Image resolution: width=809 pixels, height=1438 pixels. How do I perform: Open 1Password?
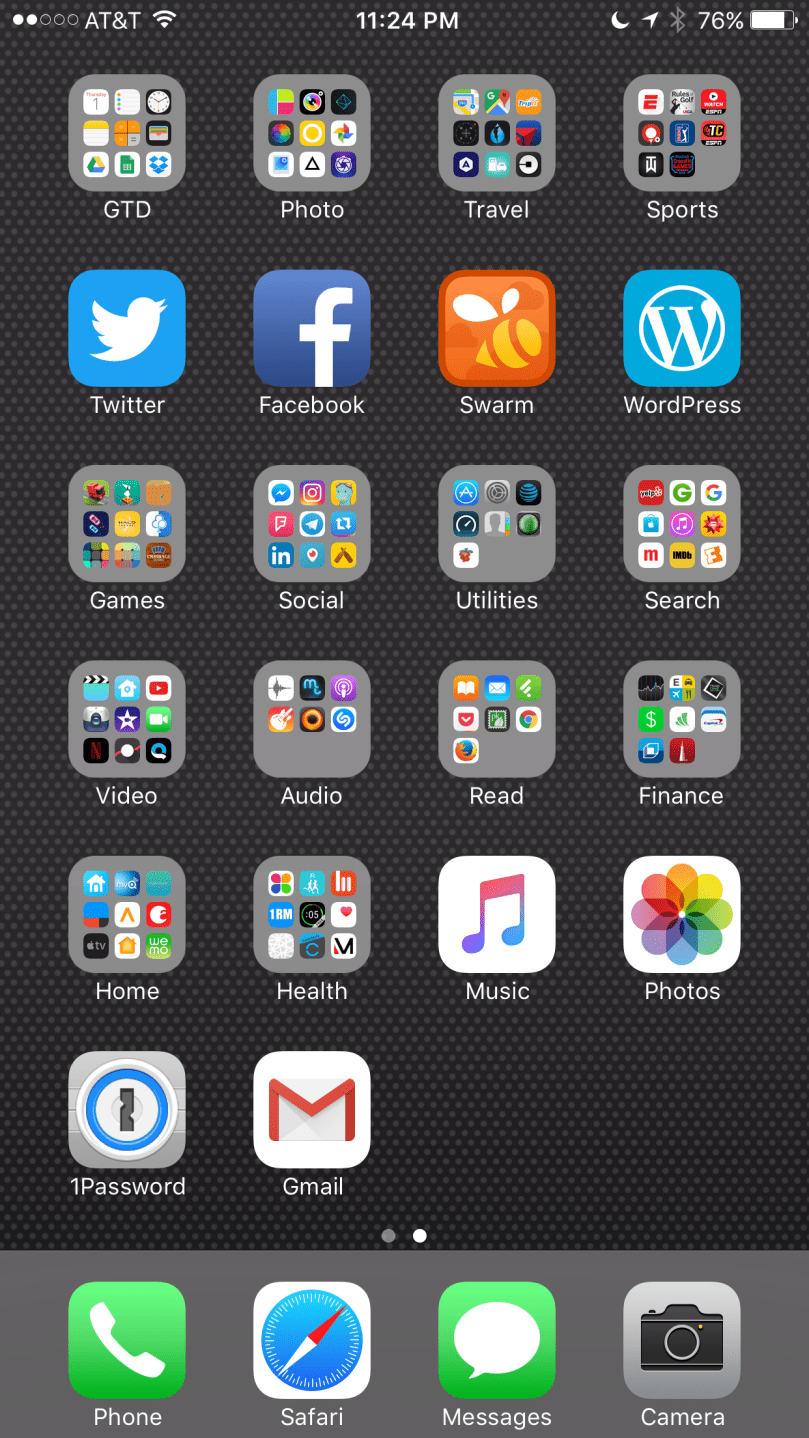click(127, 1109)
